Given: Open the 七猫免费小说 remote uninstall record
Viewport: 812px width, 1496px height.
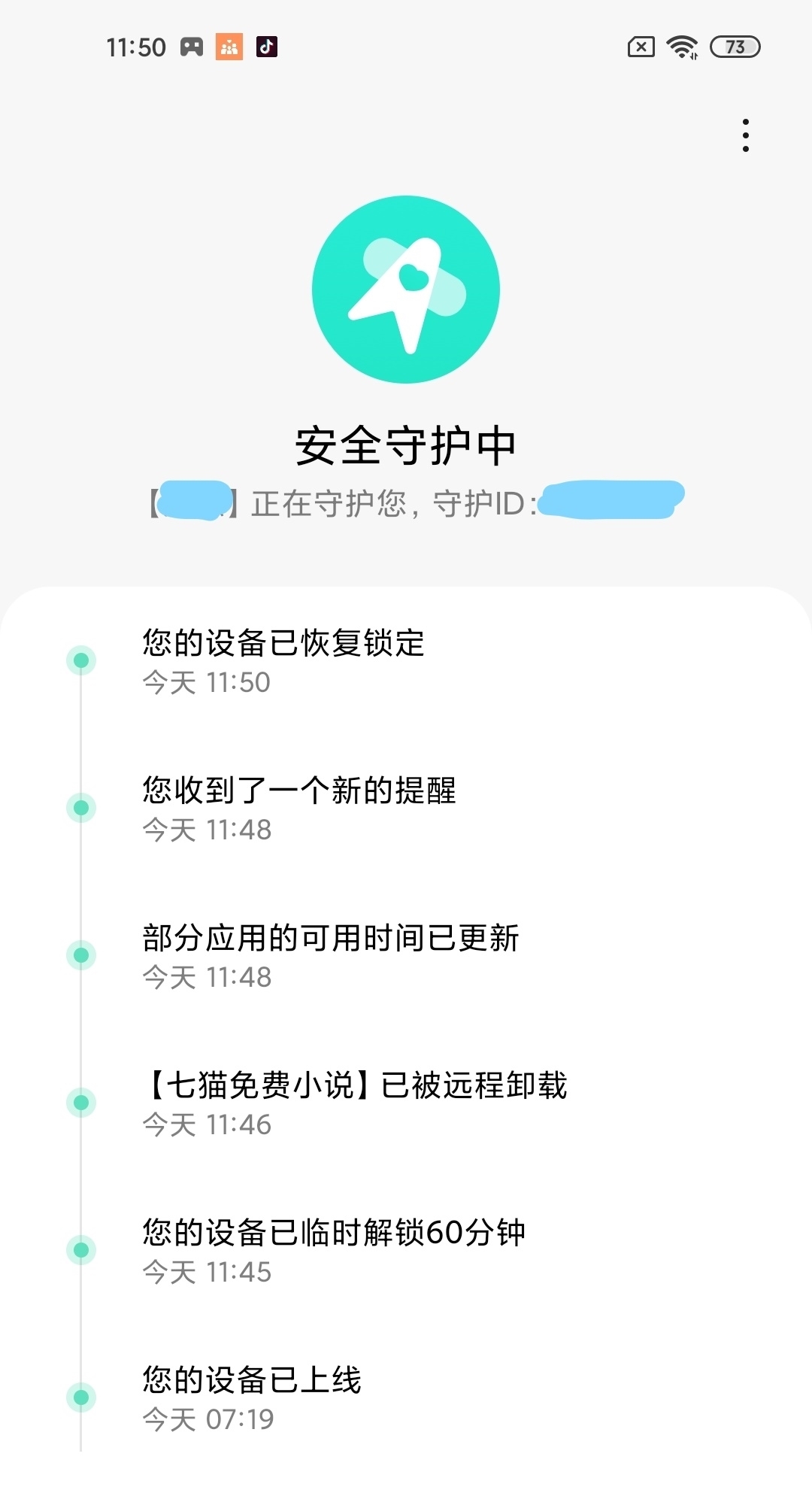Looking at the screenshot, I should click(353, 1088).
